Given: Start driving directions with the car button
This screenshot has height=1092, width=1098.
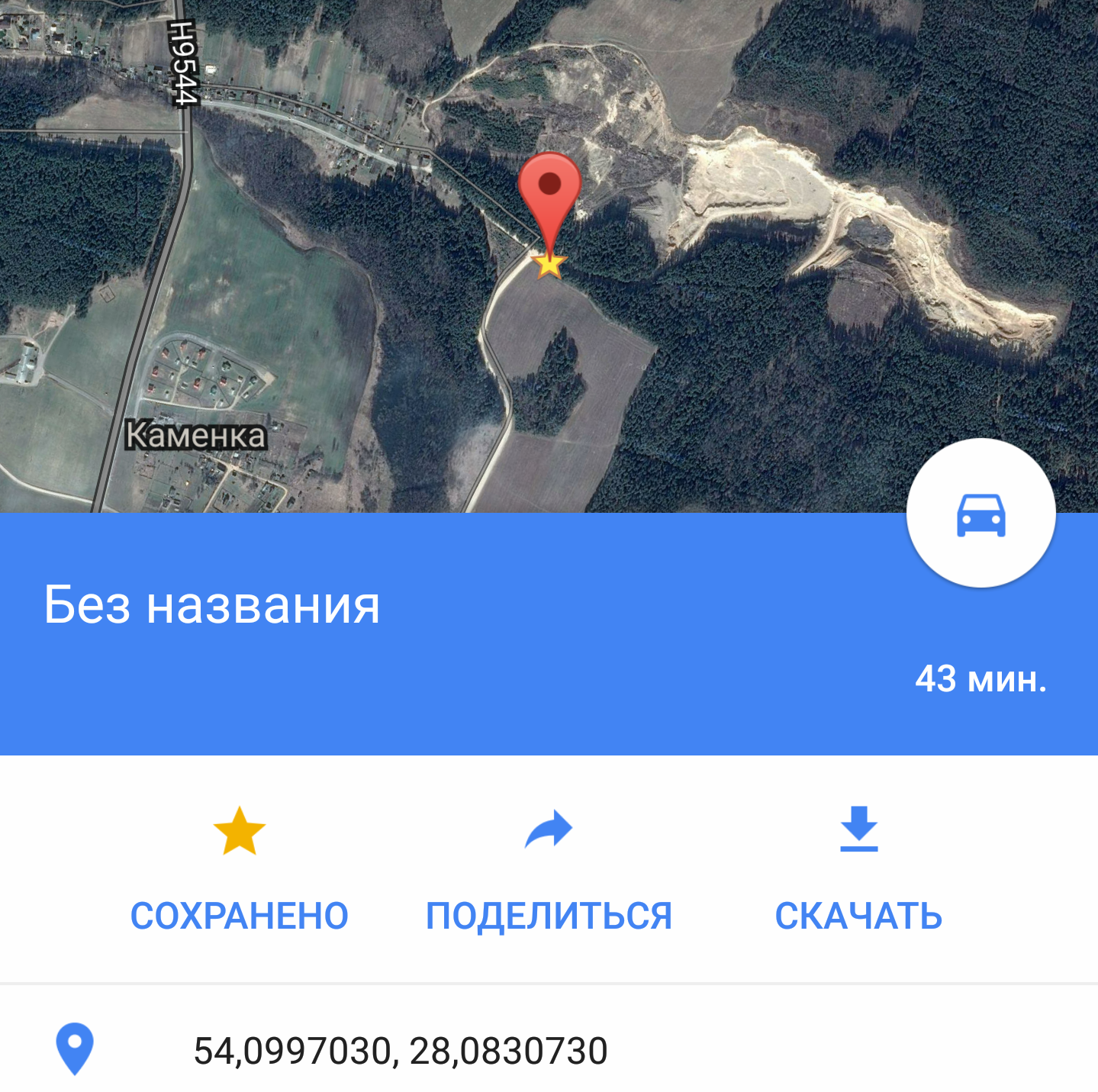Looking at the screenshot, I should pyautogui.click(x=980, y=514).
